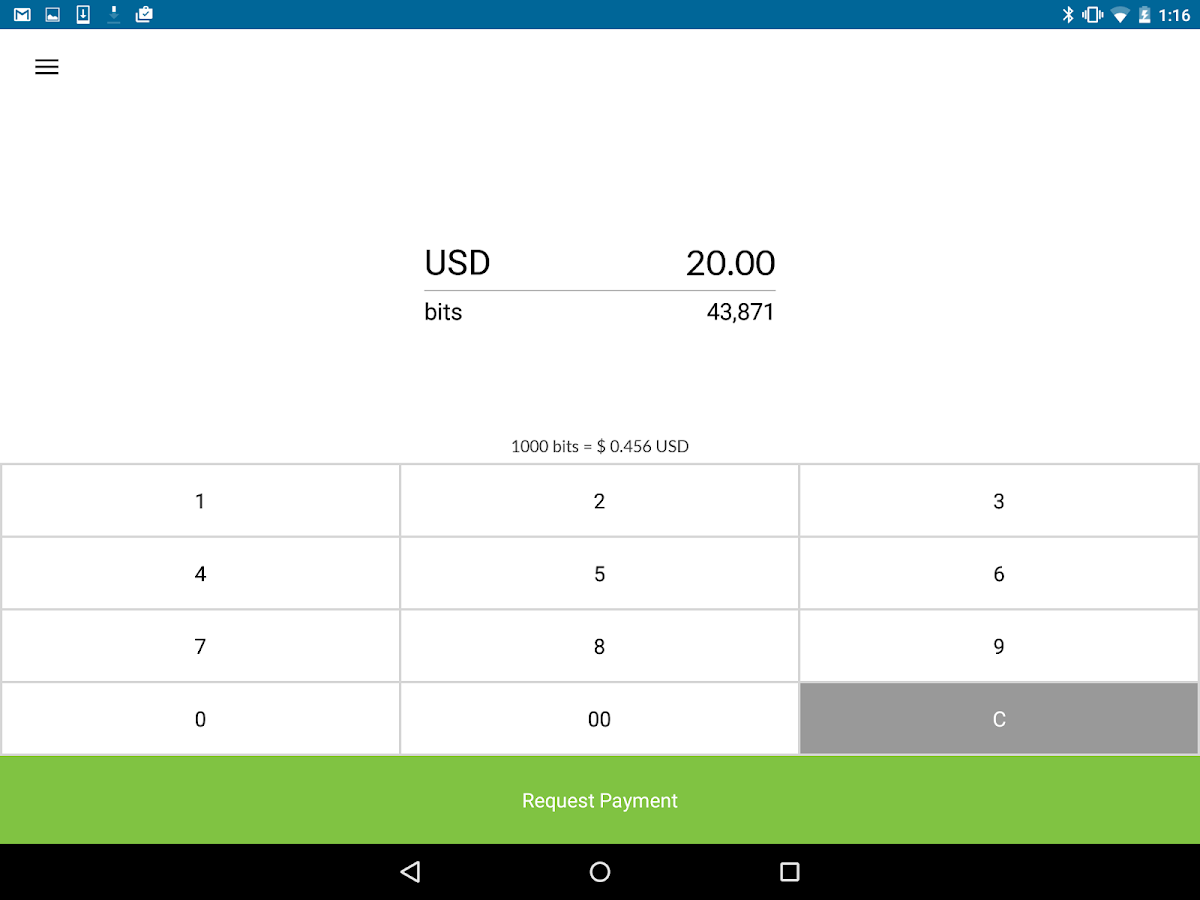Tap keypad number 5
1200x900 pixels.
click(600, 574)
